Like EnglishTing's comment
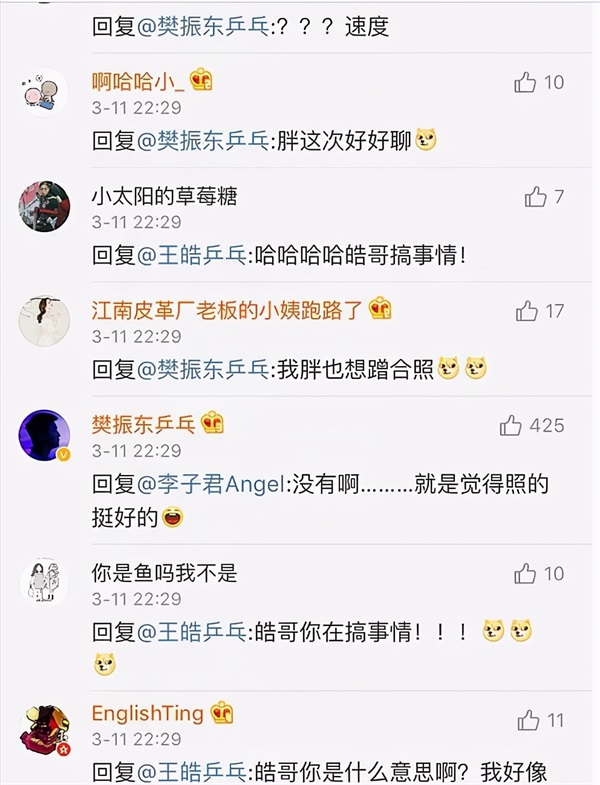The width and height of the screenshot is (600, 785). point(528,721)
